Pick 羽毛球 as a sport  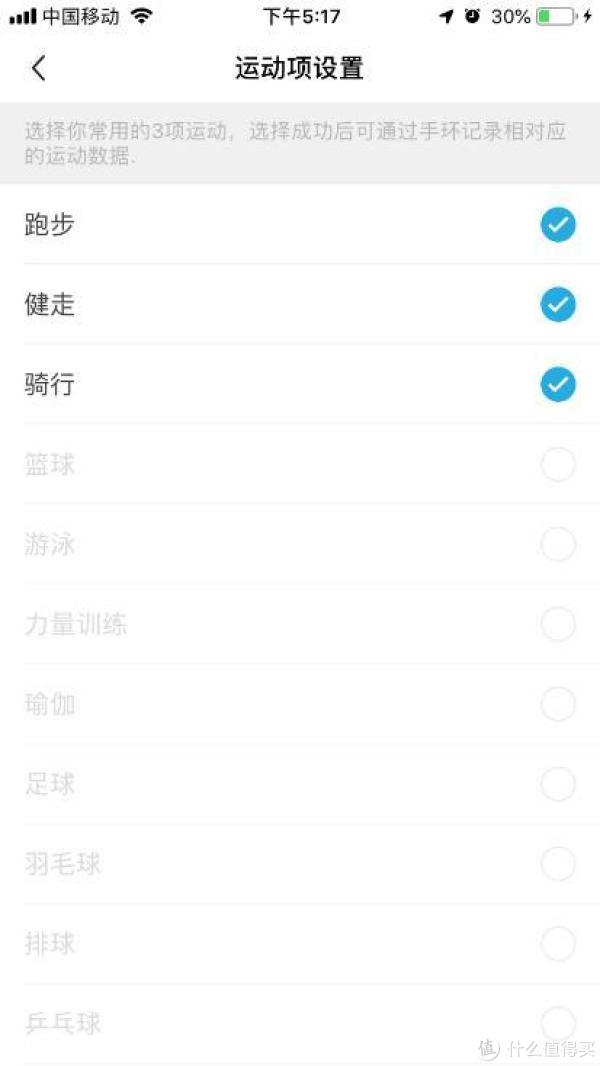558,863
